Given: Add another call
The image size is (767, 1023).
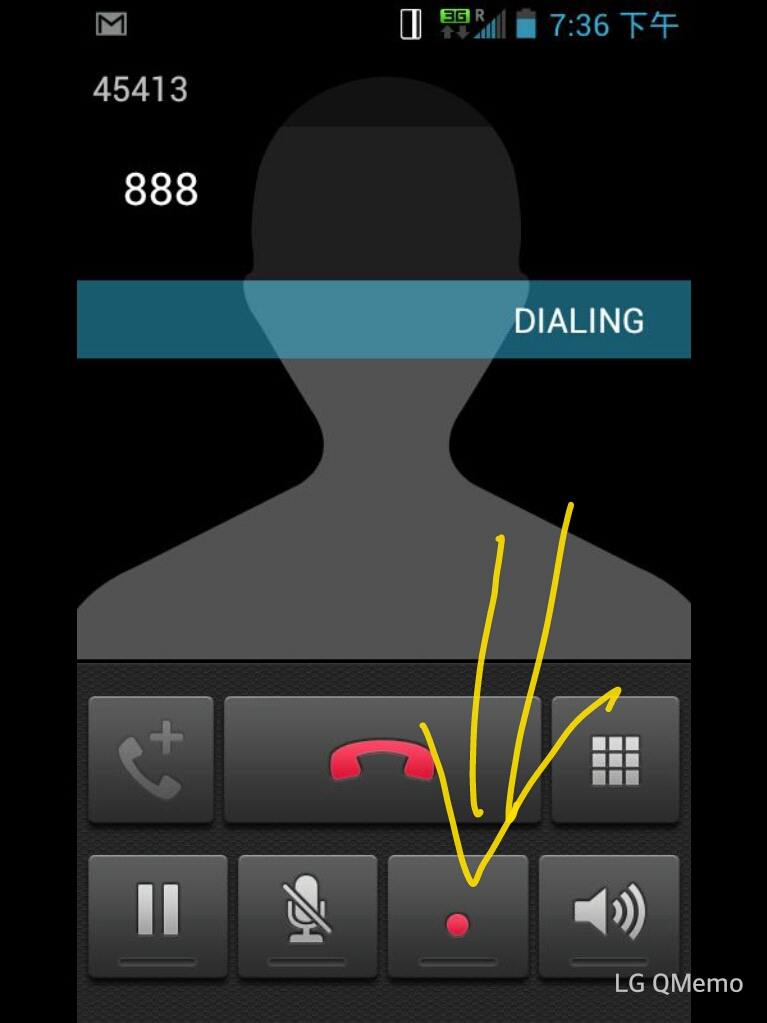Looking at the screenshot, I should (x=151, y=760).
